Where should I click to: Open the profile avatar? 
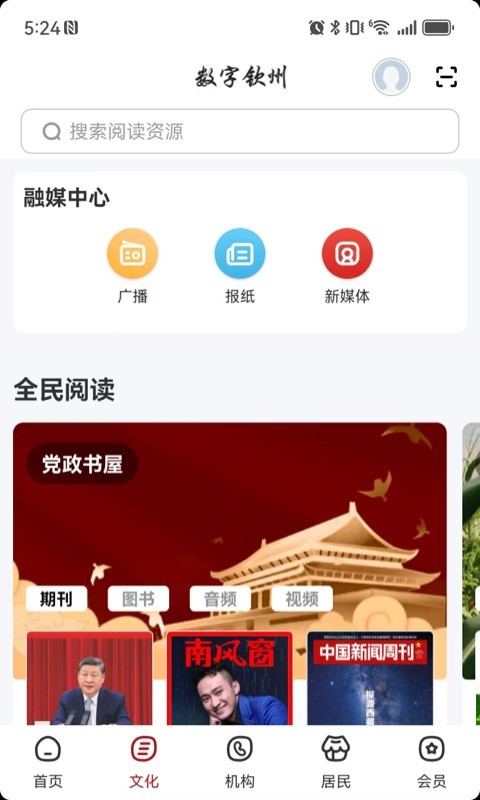pyautogui.click(x=391, y=77)
